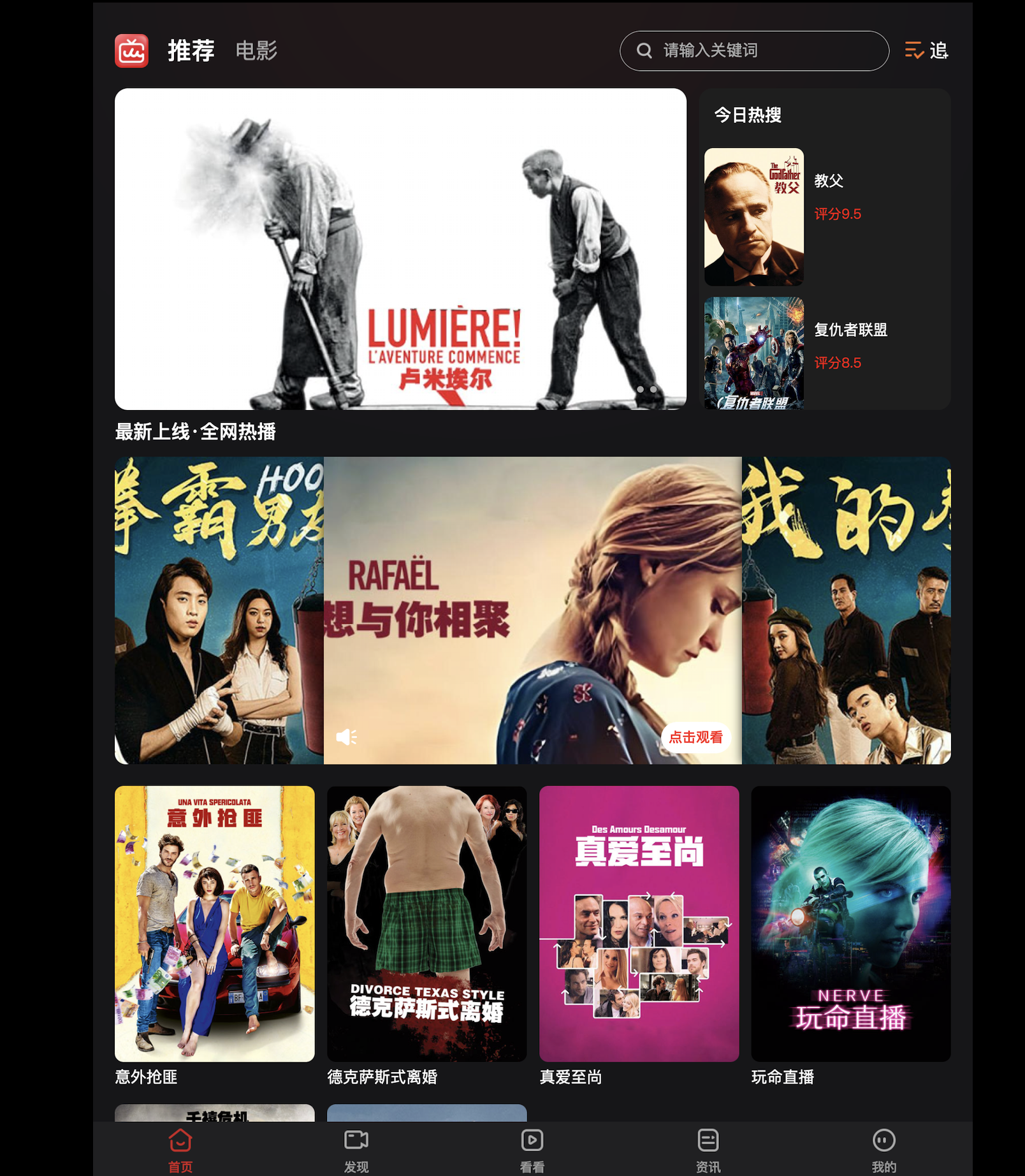The image size is (1025, 1176).
Task: Tap the search box to enter keywords
Action: pos(754,51)
